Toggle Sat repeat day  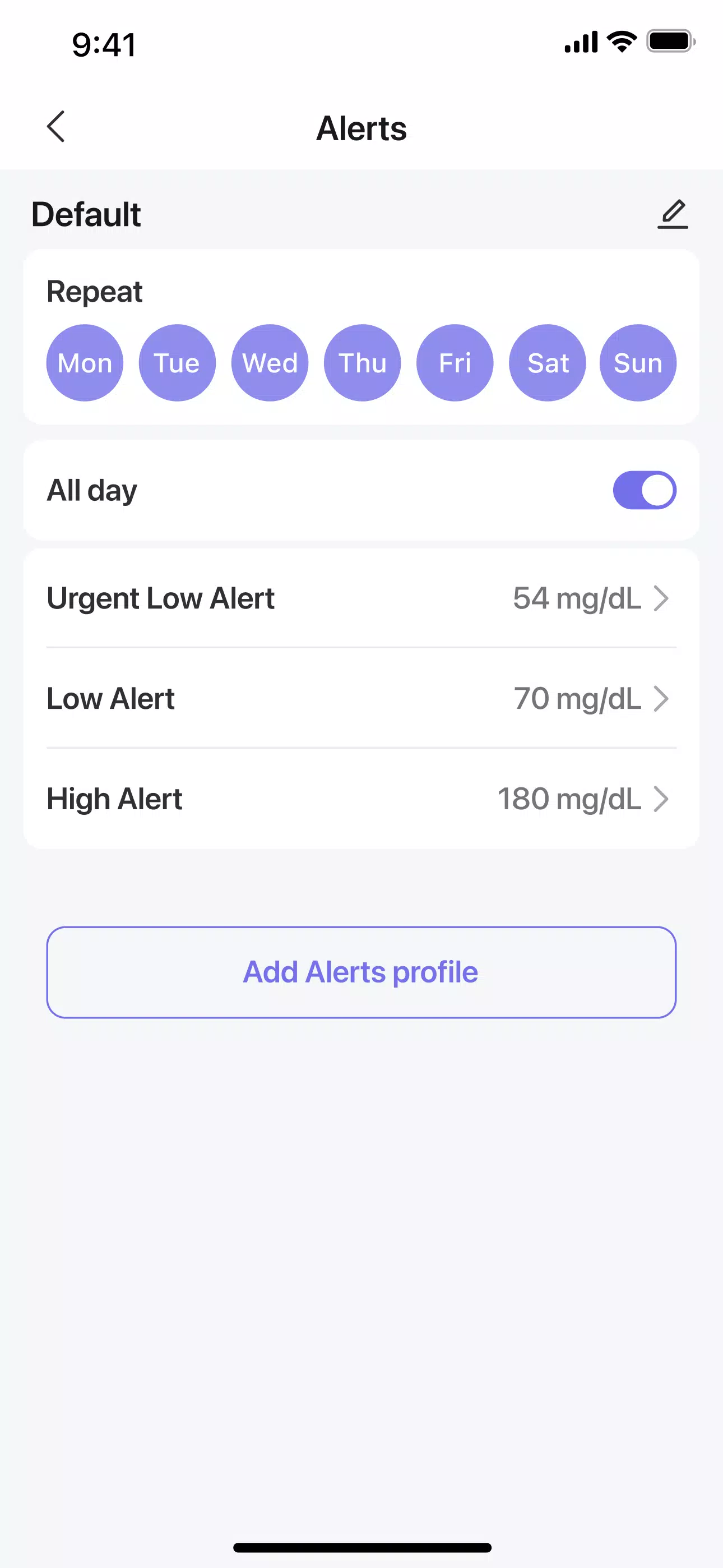547,363
